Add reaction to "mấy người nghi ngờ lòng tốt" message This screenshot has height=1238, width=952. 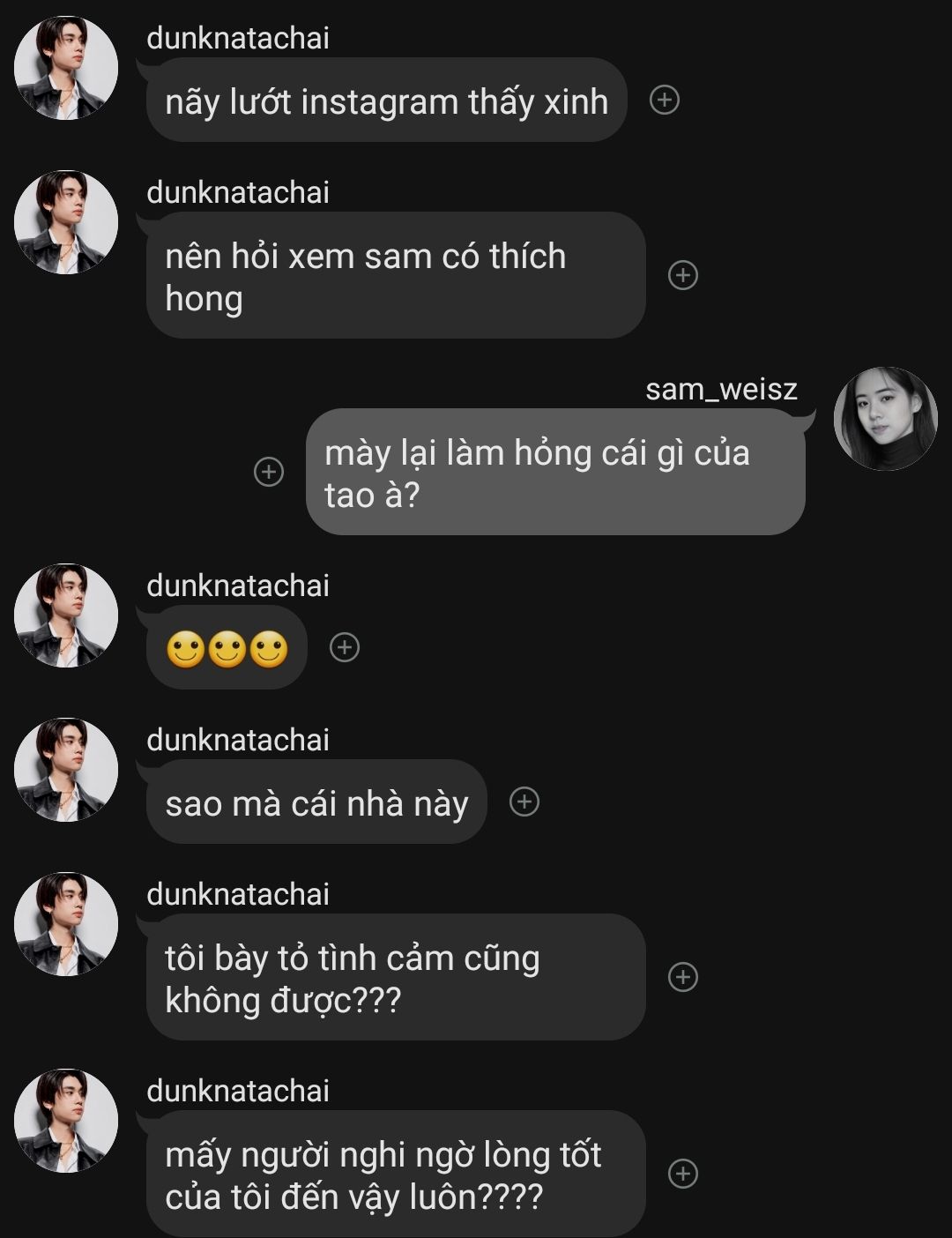[683, 1174]
